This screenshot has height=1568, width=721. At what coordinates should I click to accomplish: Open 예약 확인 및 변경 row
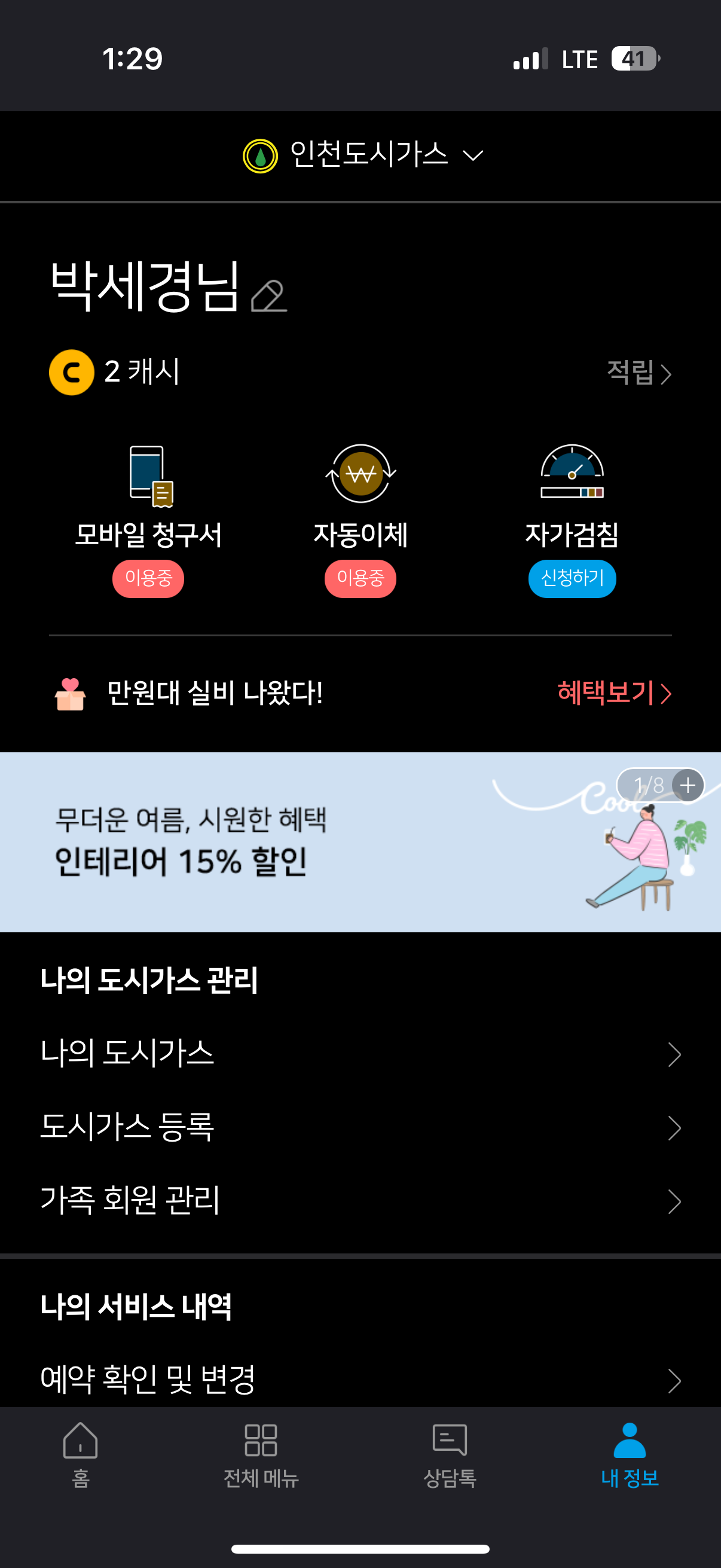pyautogui.click(x=360, y=1379)
